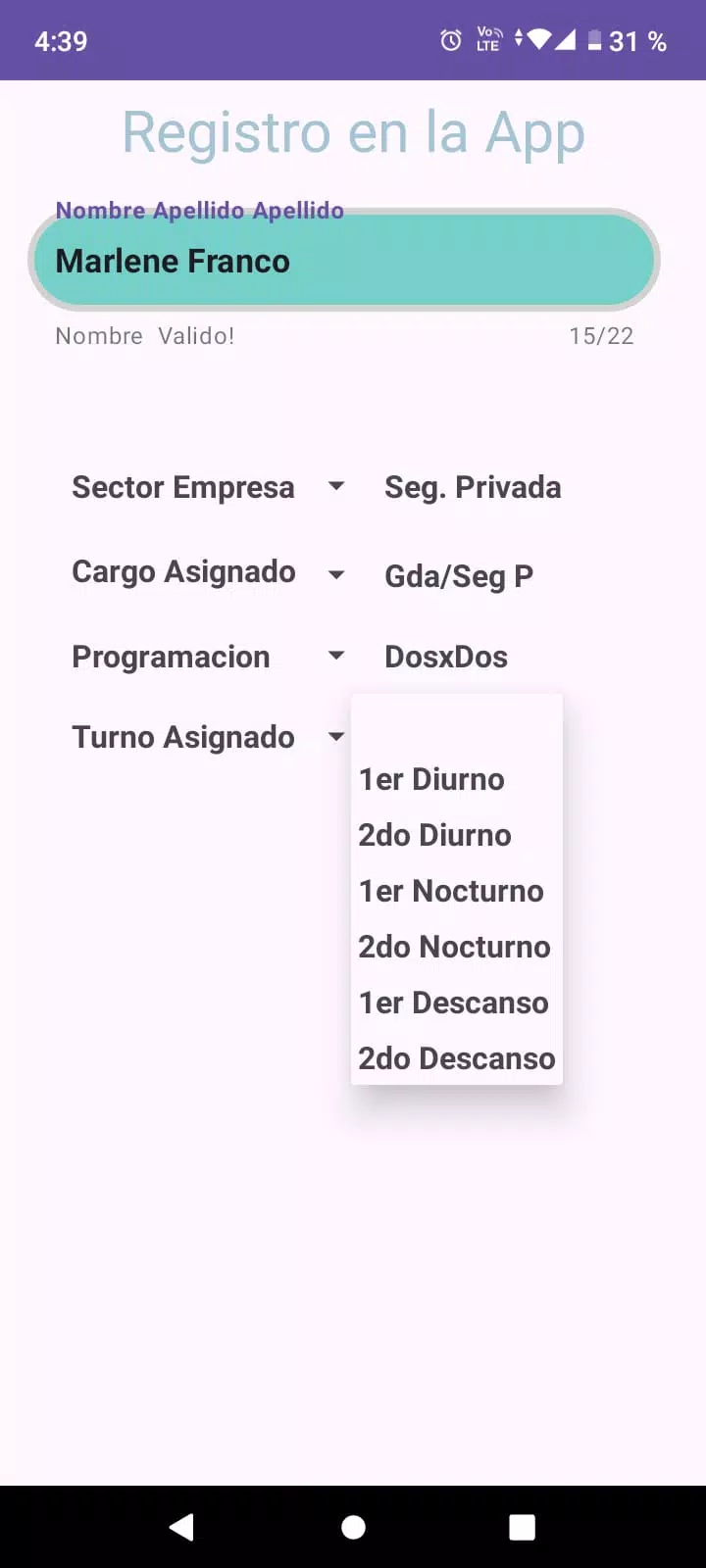
Task: Expand the Turno Asignado dropdown arrow
Action: pyautogui.click(x=336, y=736)
